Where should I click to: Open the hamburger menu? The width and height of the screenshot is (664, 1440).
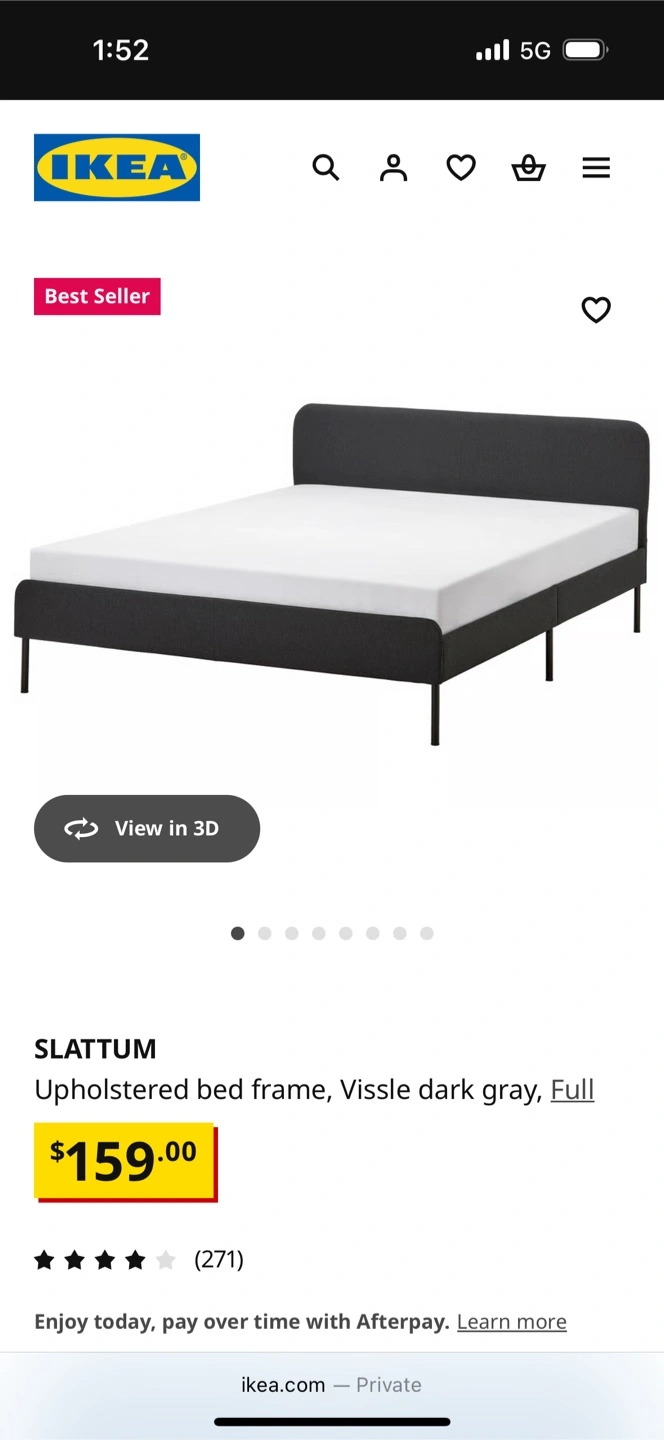[x=596, y=168]
